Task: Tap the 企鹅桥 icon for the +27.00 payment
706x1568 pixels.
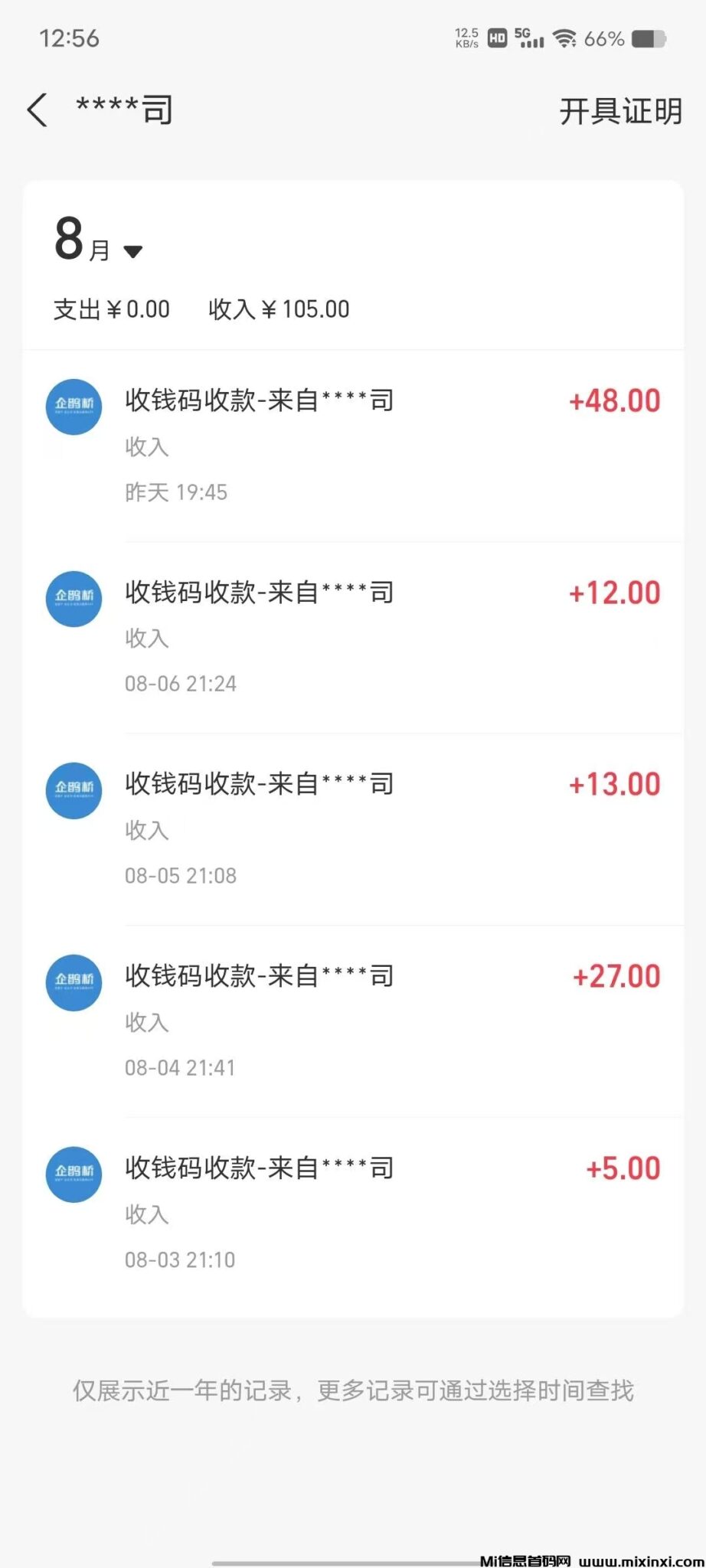Action: [x=74, y=983]
